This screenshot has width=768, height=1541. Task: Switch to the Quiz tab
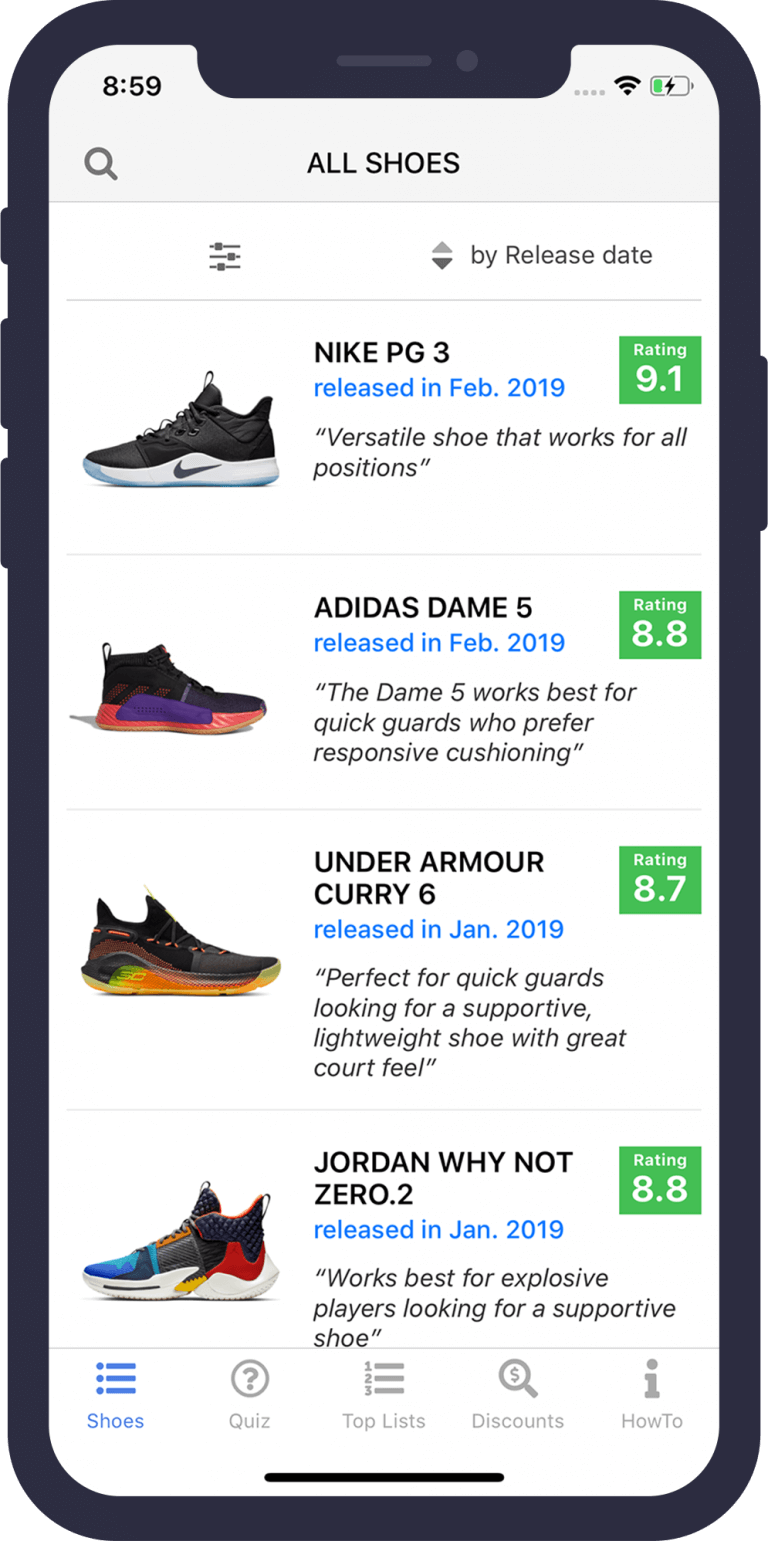point(250,1395)
